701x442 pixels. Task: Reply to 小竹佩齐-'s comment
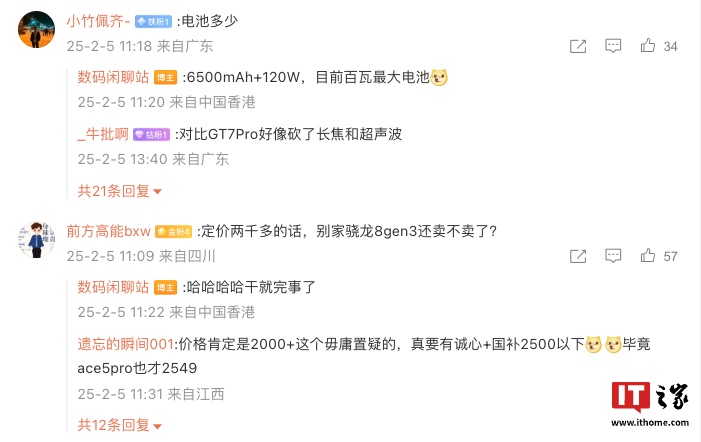pos(614,46)
